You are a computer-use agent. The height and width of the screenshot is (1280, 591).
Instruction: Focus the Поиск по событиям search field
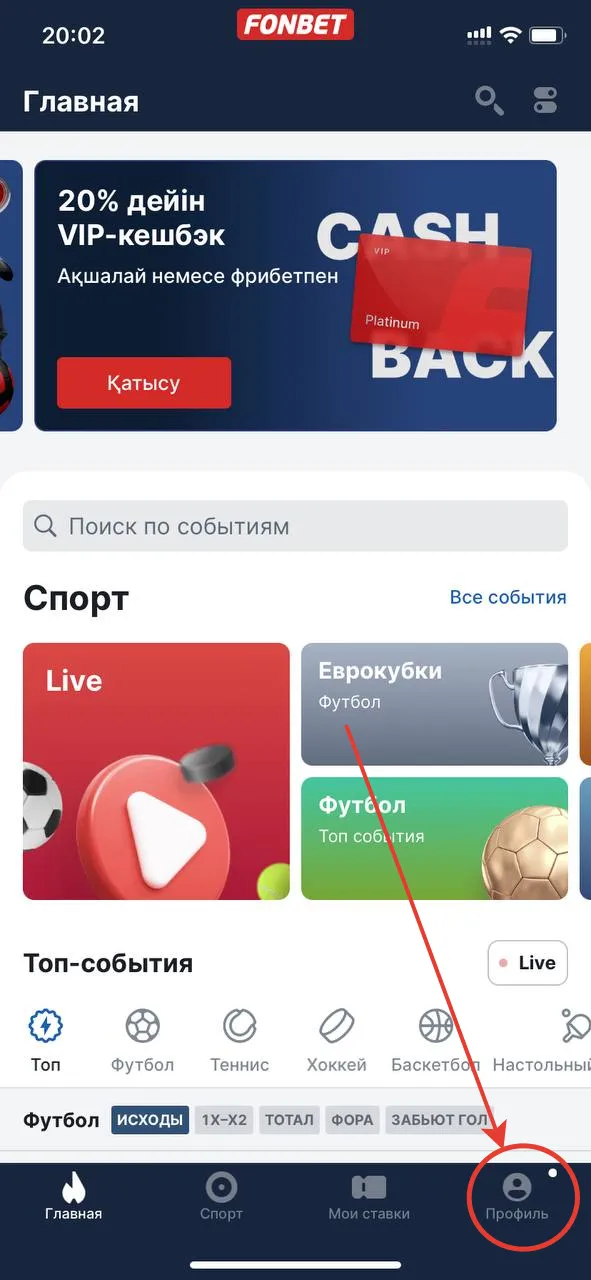(295, 526)
